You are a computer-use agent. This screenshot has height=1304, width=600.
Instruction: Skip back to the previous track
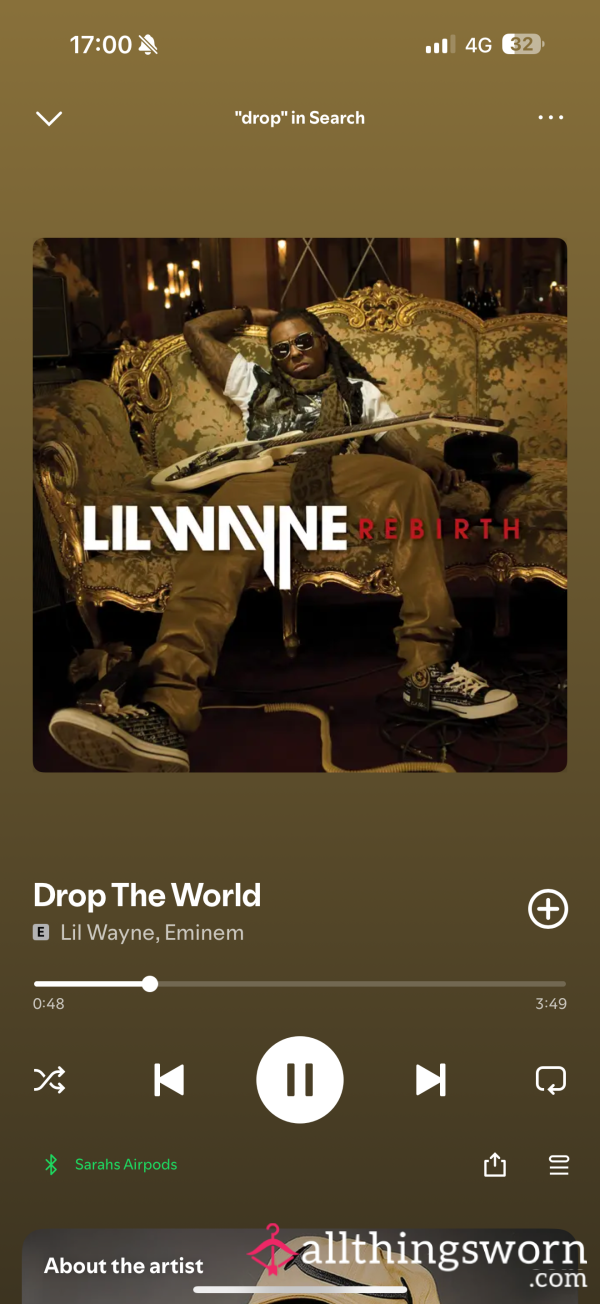pos(169,1080)
